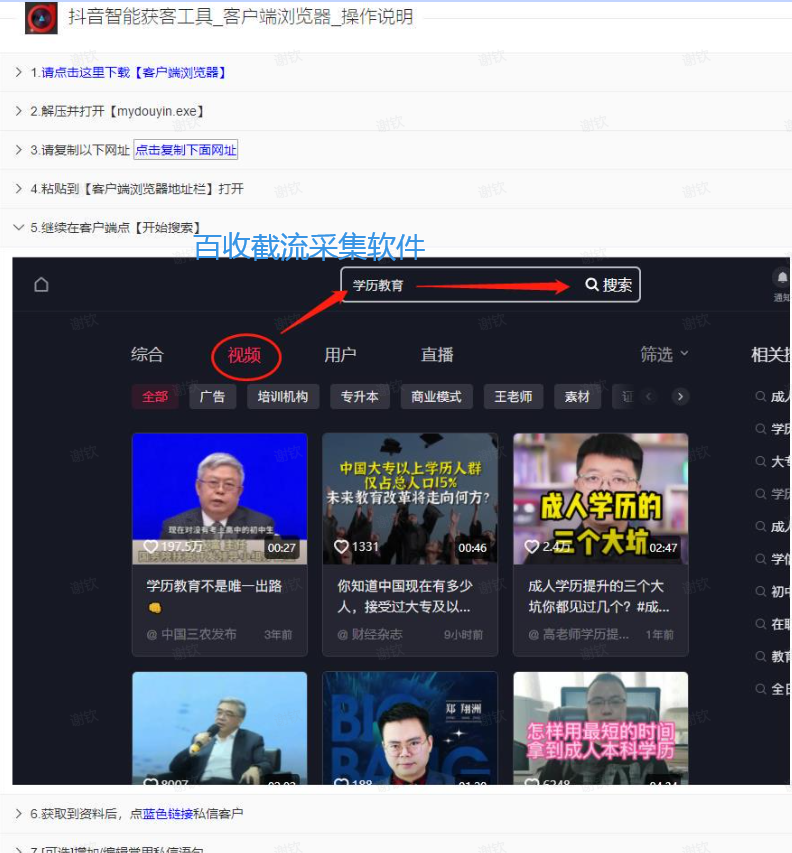Expand step 4 粘贴到客户端浏览器地址栏
Image resolution: width=792 pixels, height=853 pixels.
coord(19,189)
